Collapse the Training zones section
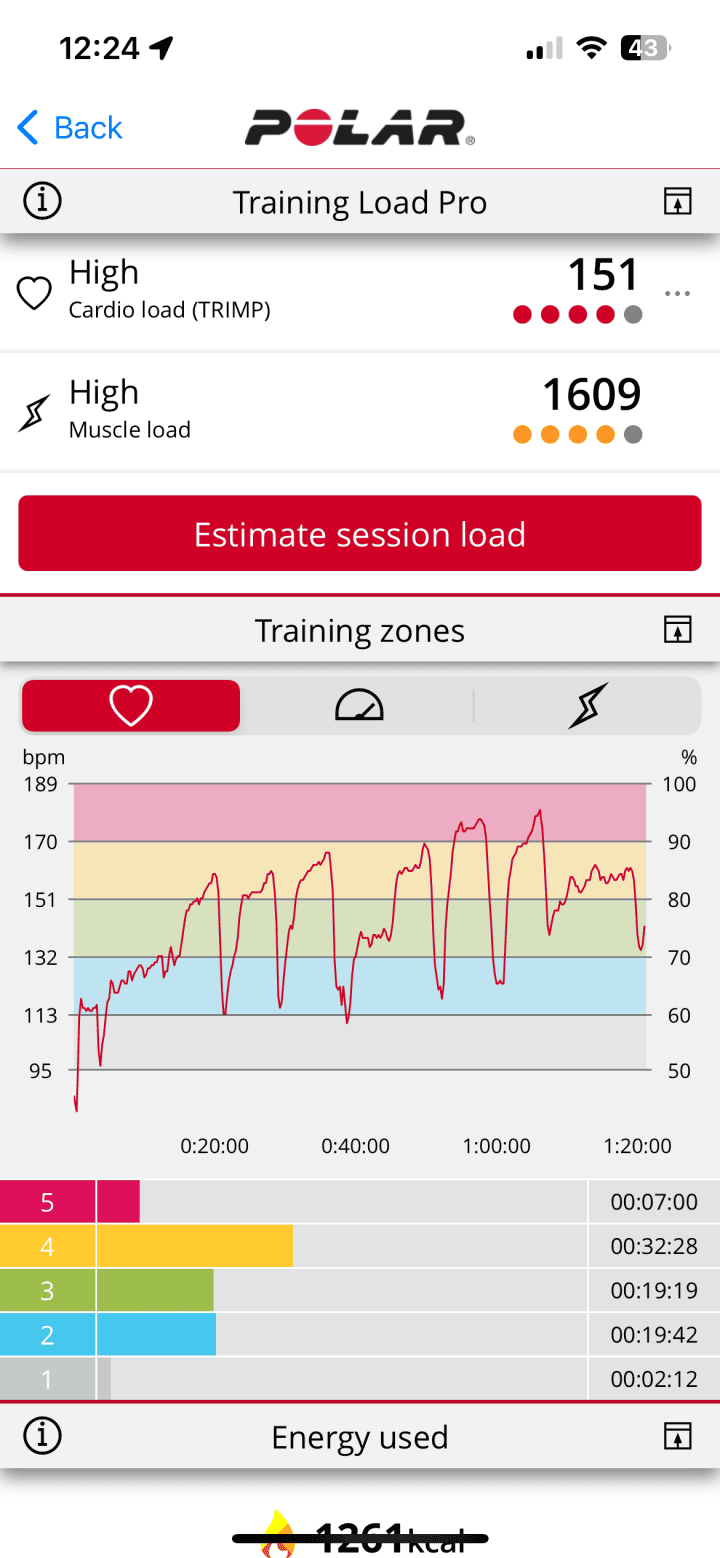Image resolution: width=720 pixels, height=1558 pixels. 678,630
